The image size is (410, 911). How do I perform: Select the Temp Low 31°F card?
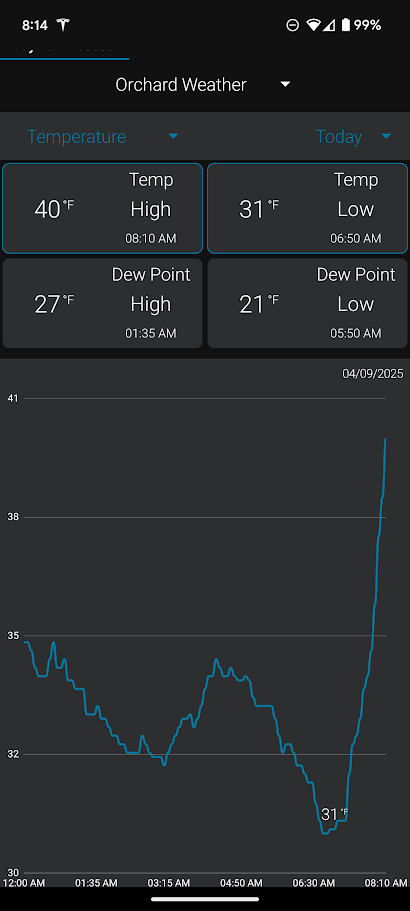(308, 209)
